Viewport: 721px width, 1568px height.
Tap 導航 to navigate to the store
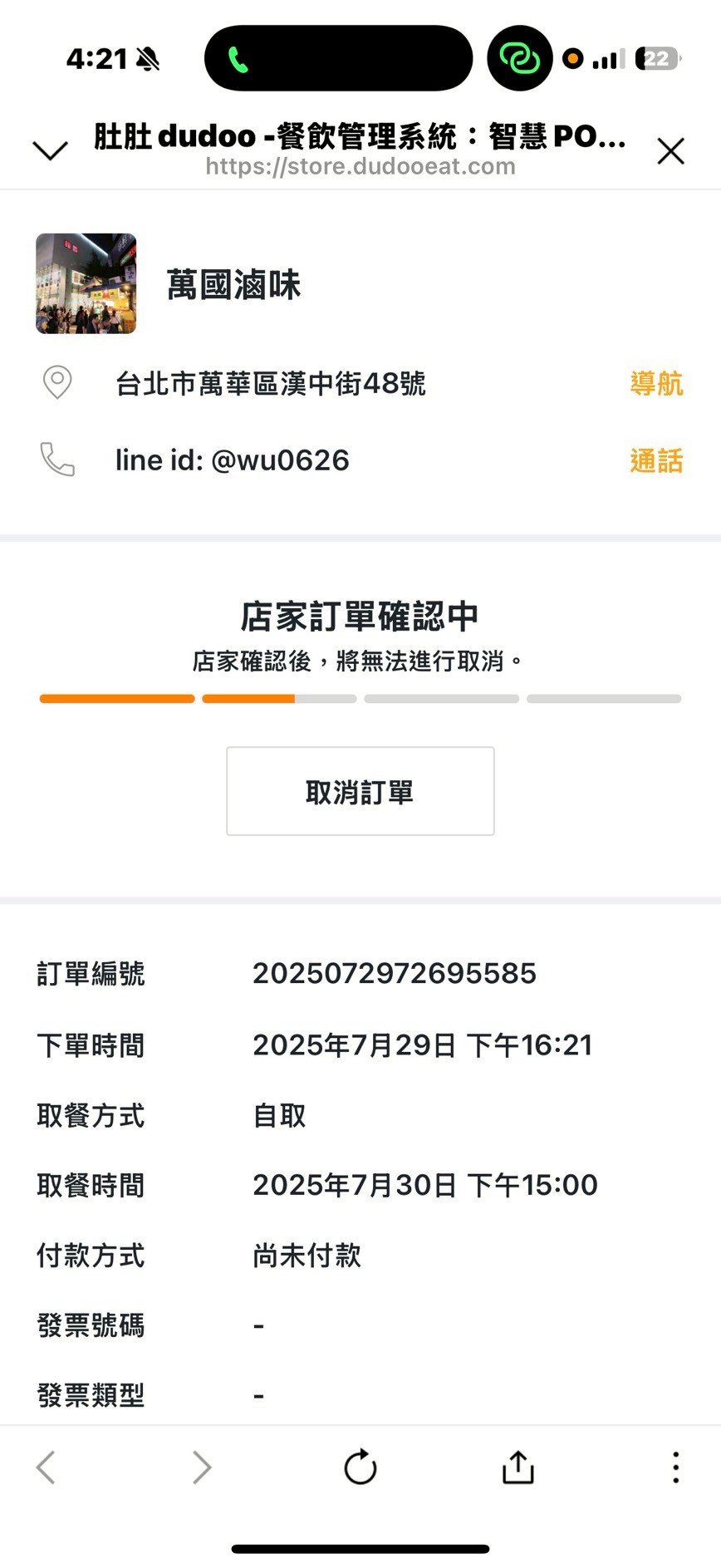coord(656,384)
